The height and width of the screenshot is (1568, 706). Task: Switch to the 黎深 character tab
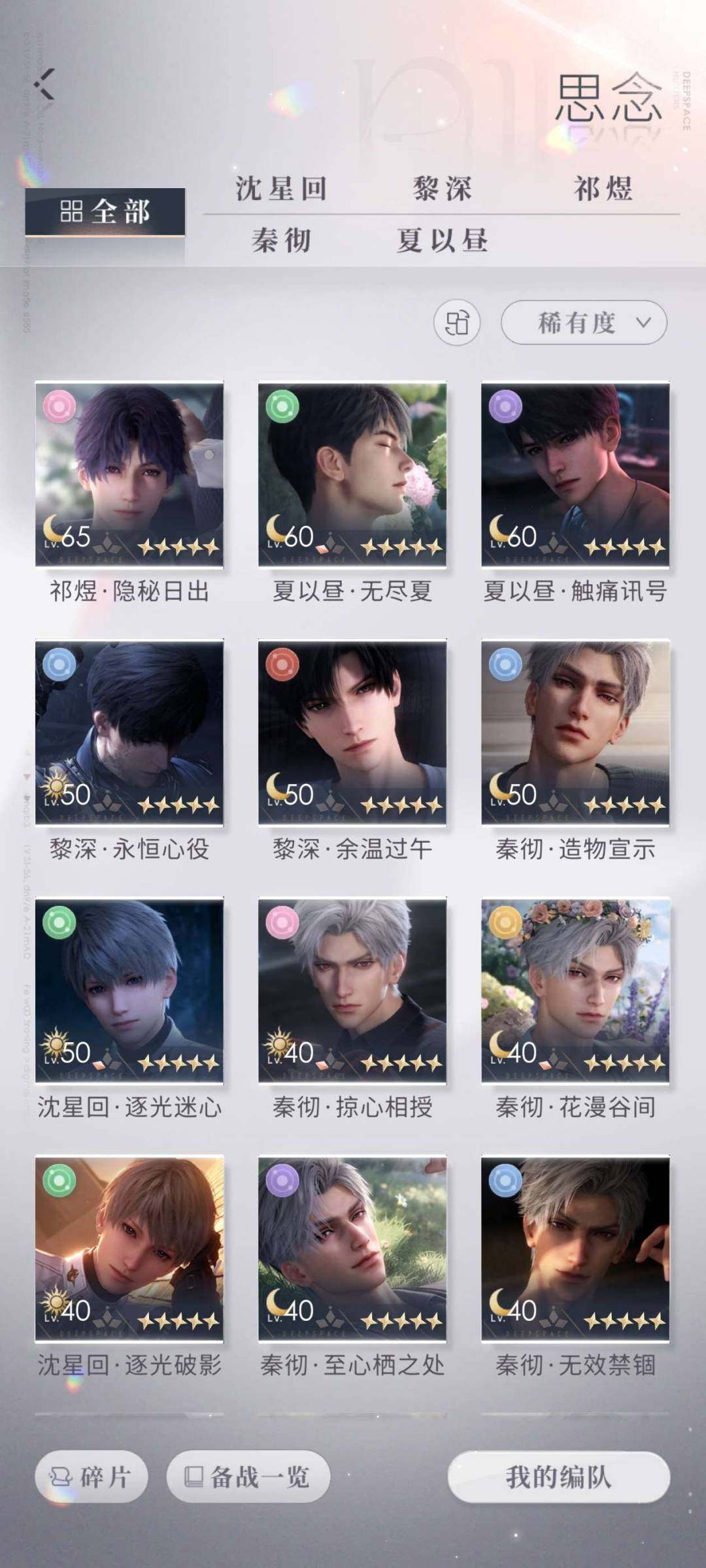pyautogui.click(x=443, y=189)
